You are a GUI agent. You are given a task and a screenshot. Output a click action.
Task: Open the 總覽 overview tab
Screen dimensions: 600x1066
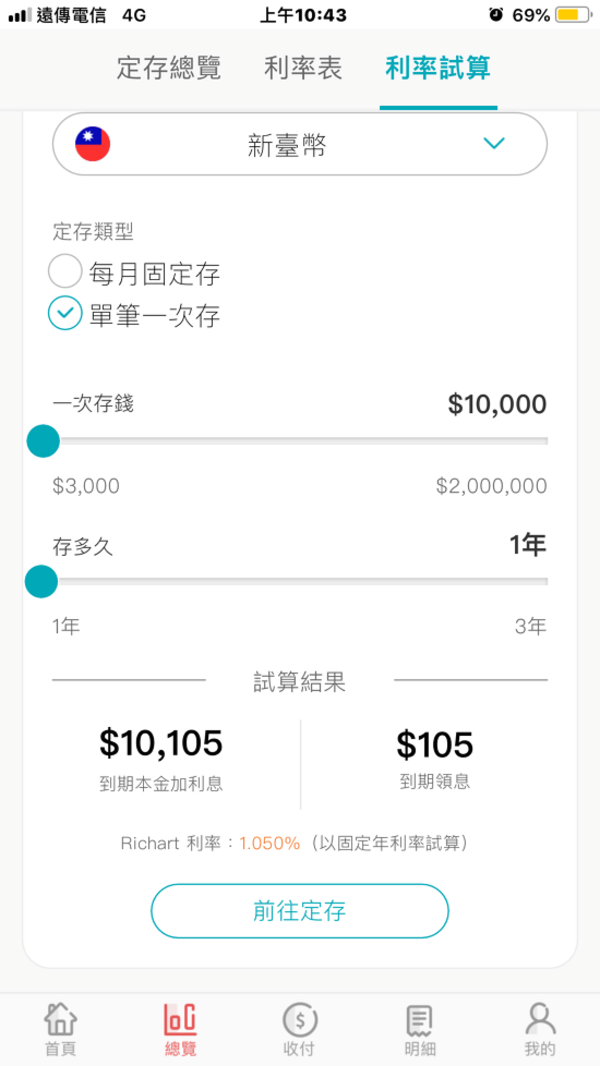pos(180,1029)
